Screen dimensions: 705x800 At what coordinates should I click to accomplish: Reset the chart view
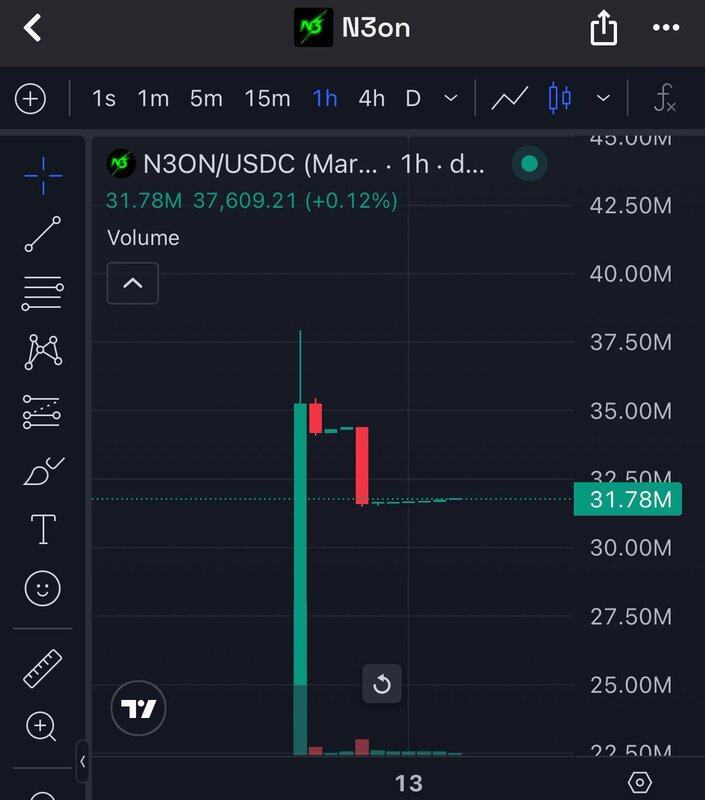(x=381, y=685)
